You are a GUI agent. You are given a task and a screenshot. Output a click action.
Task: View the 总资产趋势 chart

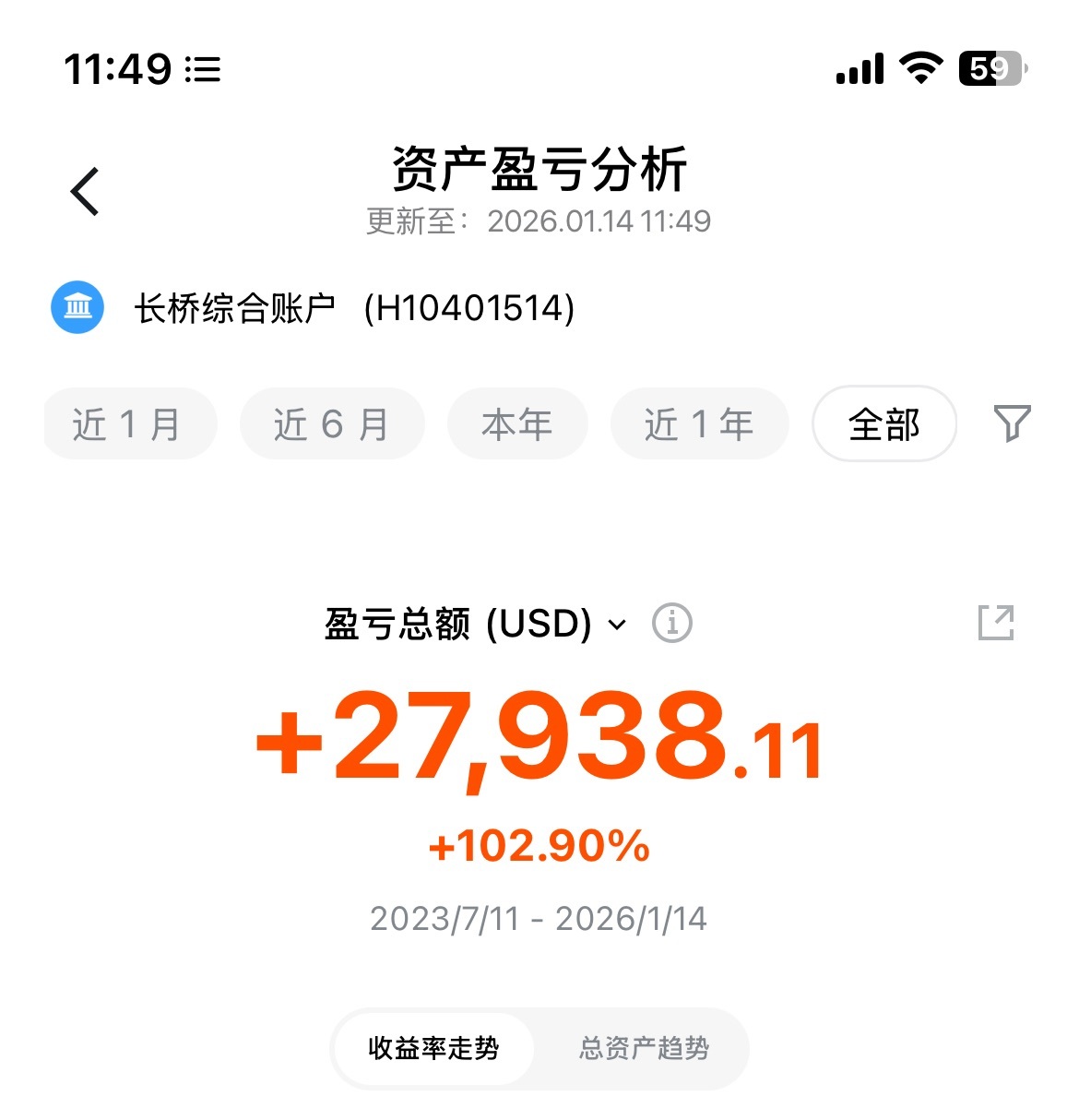click(644, 1048)
